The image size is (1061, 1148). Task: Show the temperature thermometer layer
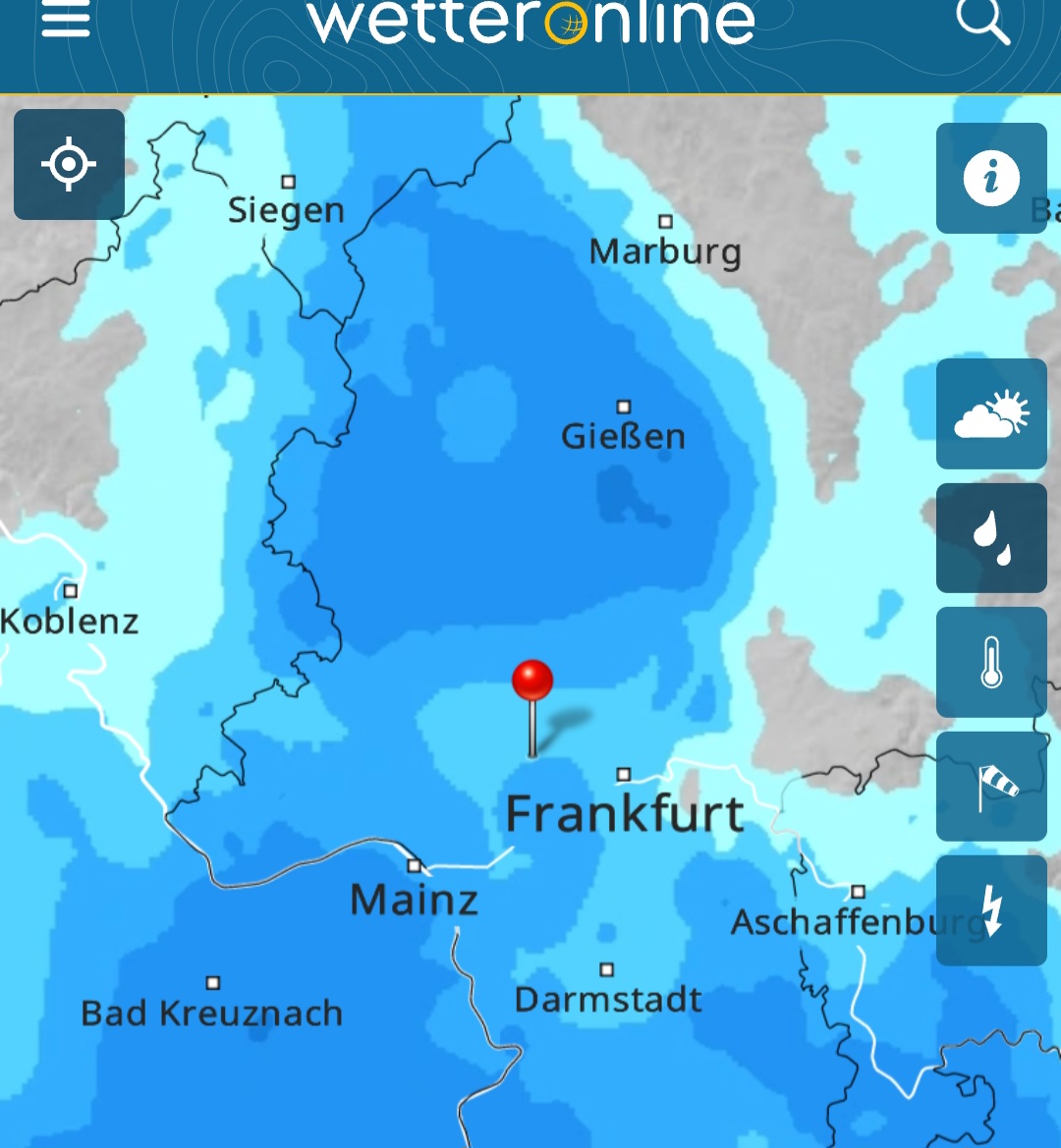coord(990,662)
